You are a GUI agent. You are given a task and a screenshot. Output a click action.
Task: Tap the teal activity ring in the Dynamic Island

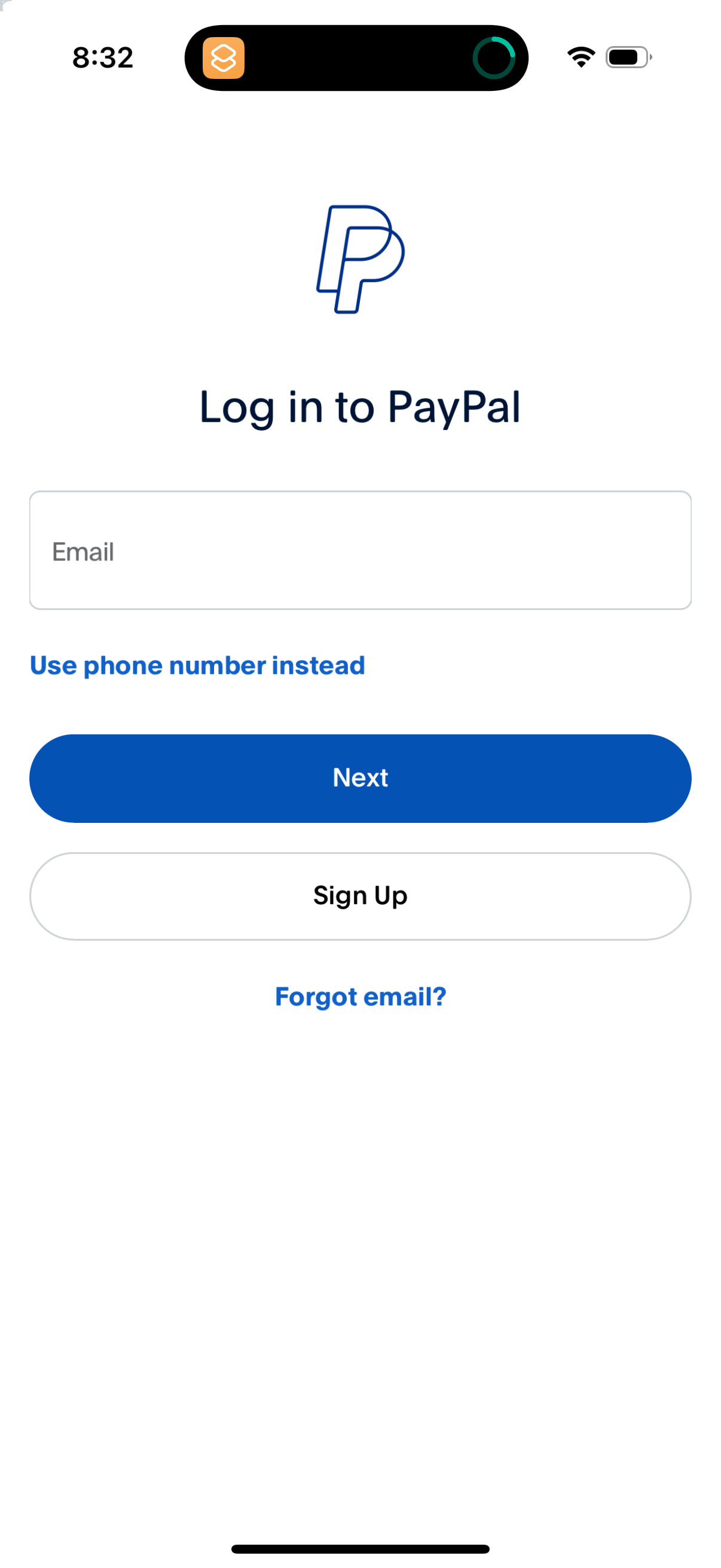494,58
